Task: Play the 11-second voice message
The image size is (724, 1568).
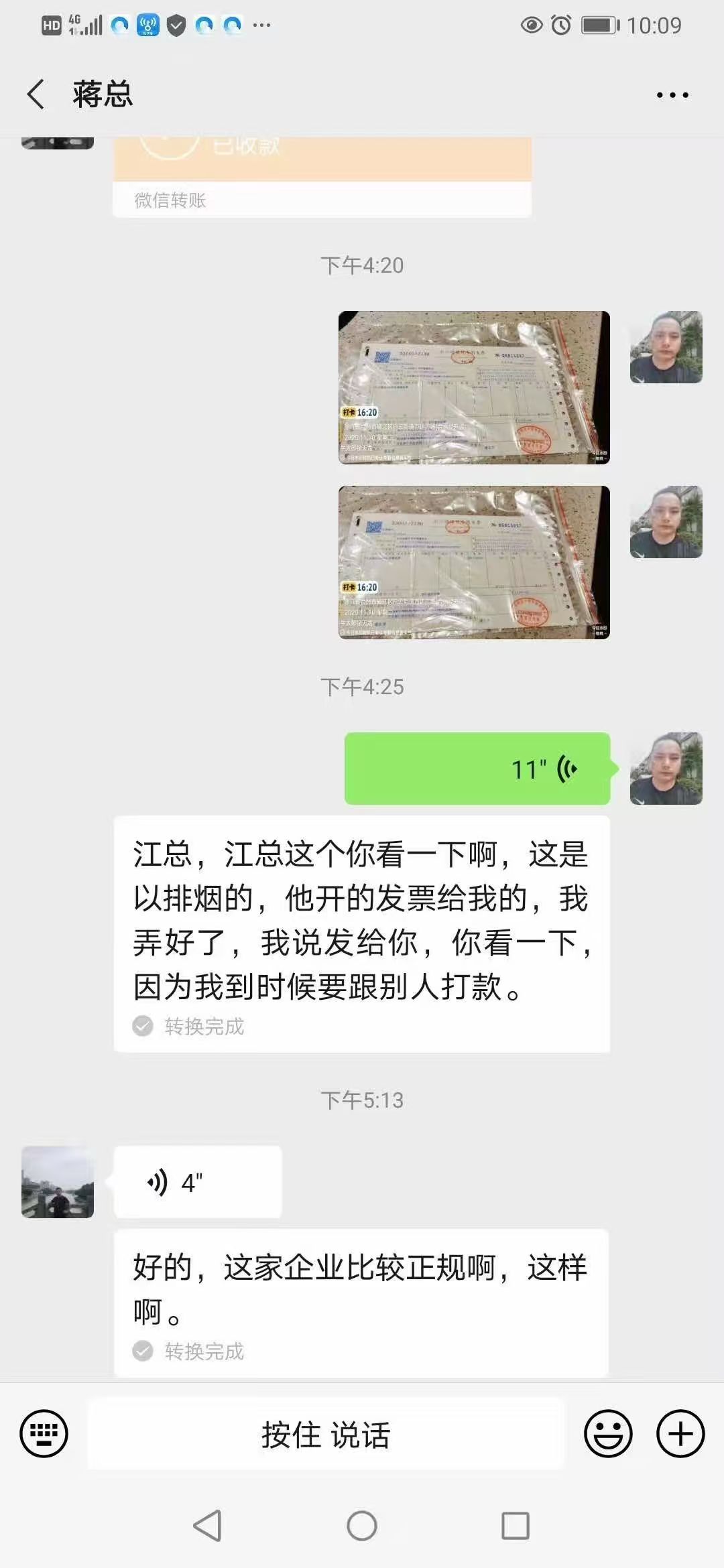Action: tap(477, 769)
